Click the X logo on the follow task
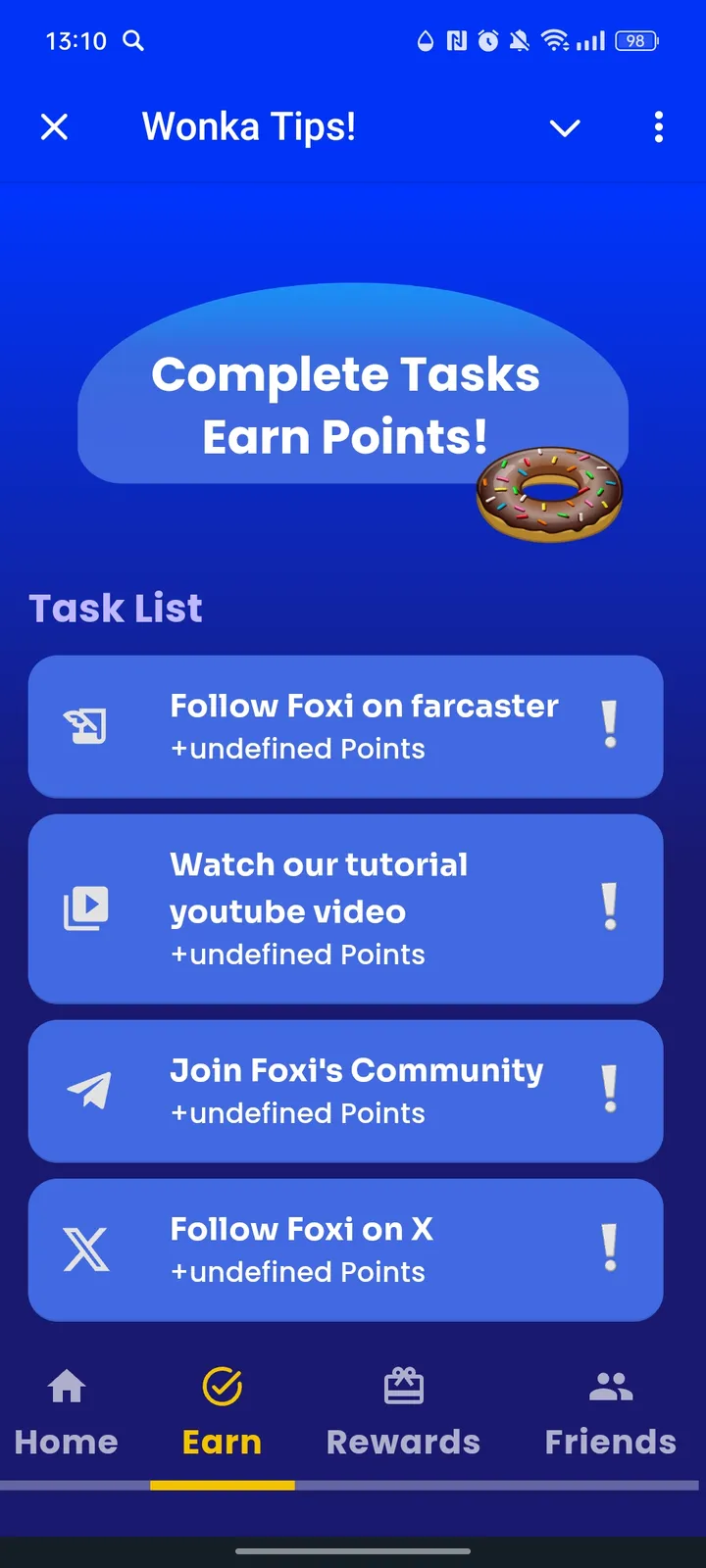 click(86, 1249)
